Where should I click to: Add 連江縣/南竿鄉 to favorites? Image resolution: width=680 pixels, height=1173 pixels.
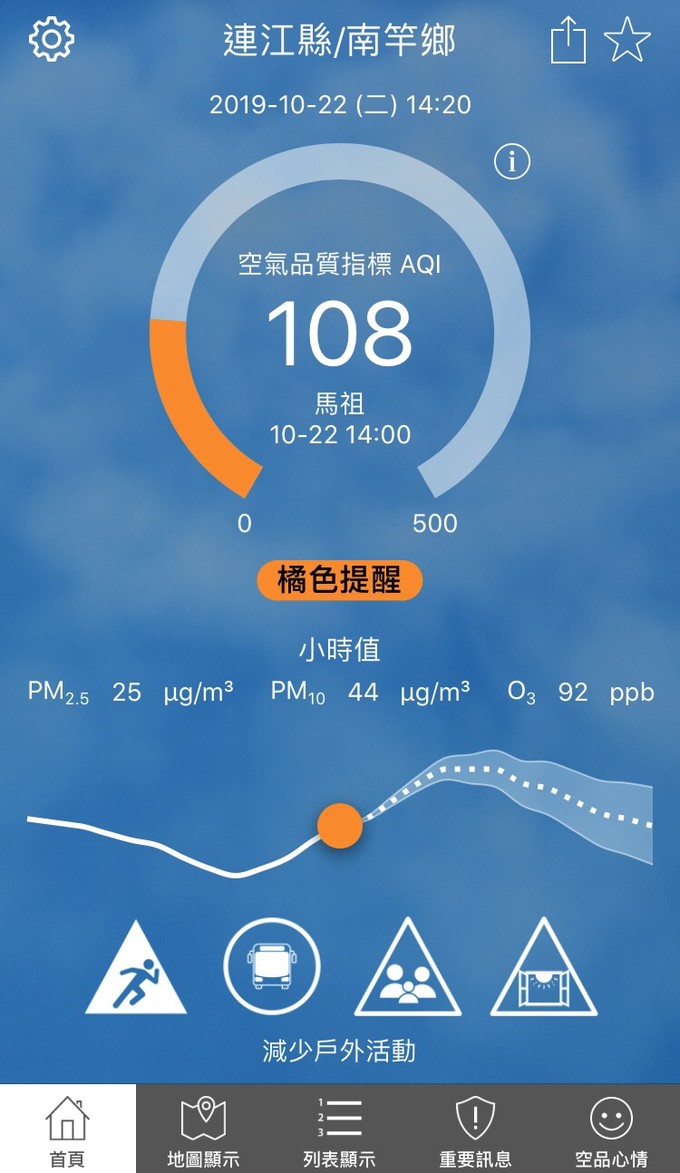tap(627, 42)
